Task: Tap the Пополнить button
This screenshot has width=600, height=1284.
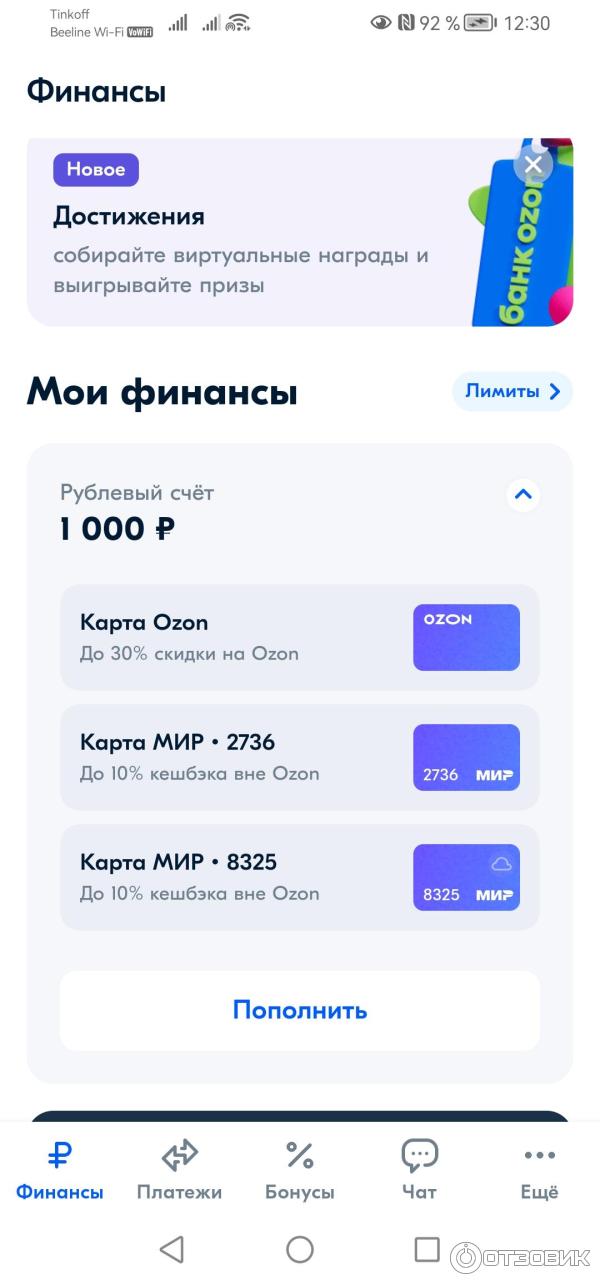Action: pyautogui.click(x=299, y=1010)
